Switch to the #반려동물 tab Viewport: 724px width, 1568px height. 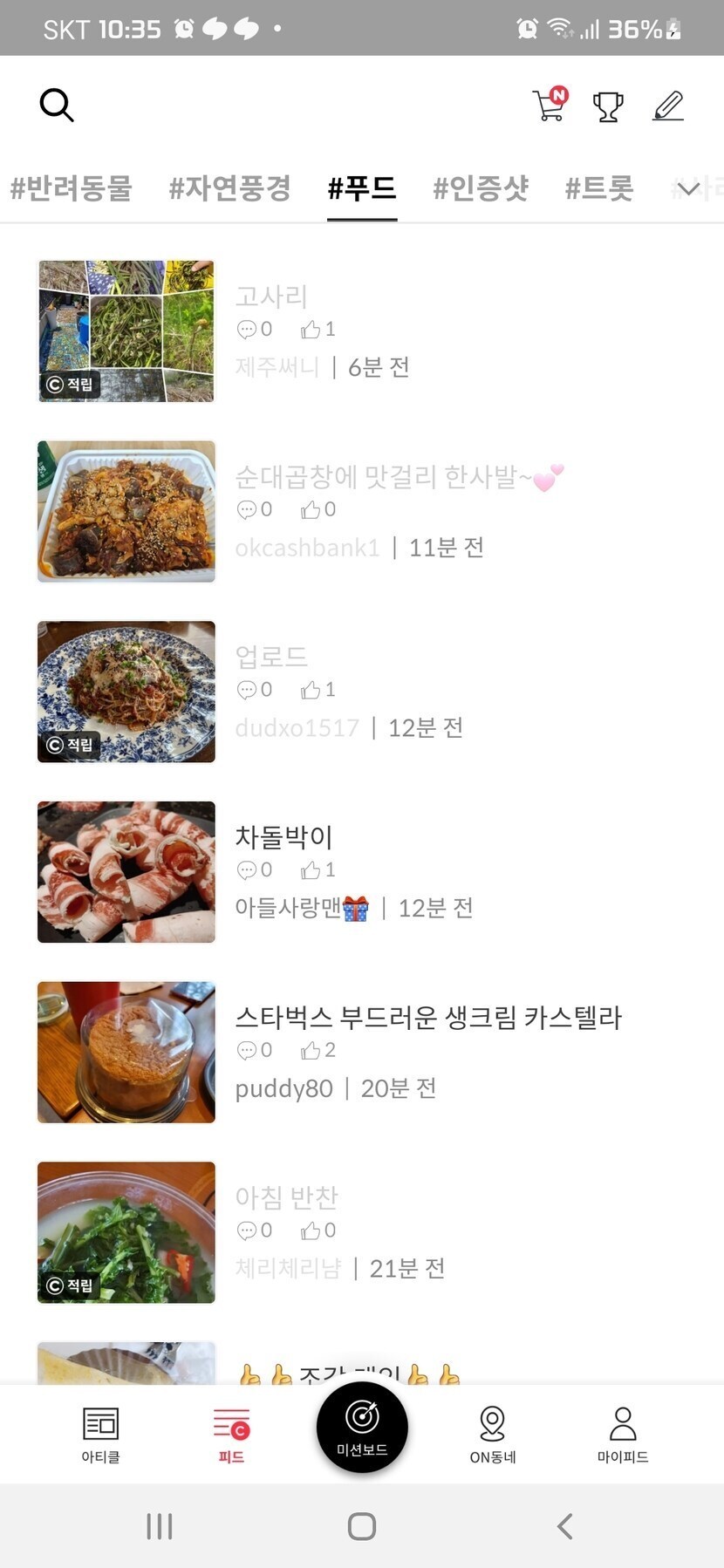pyautogui.click(x=71, y=188)
